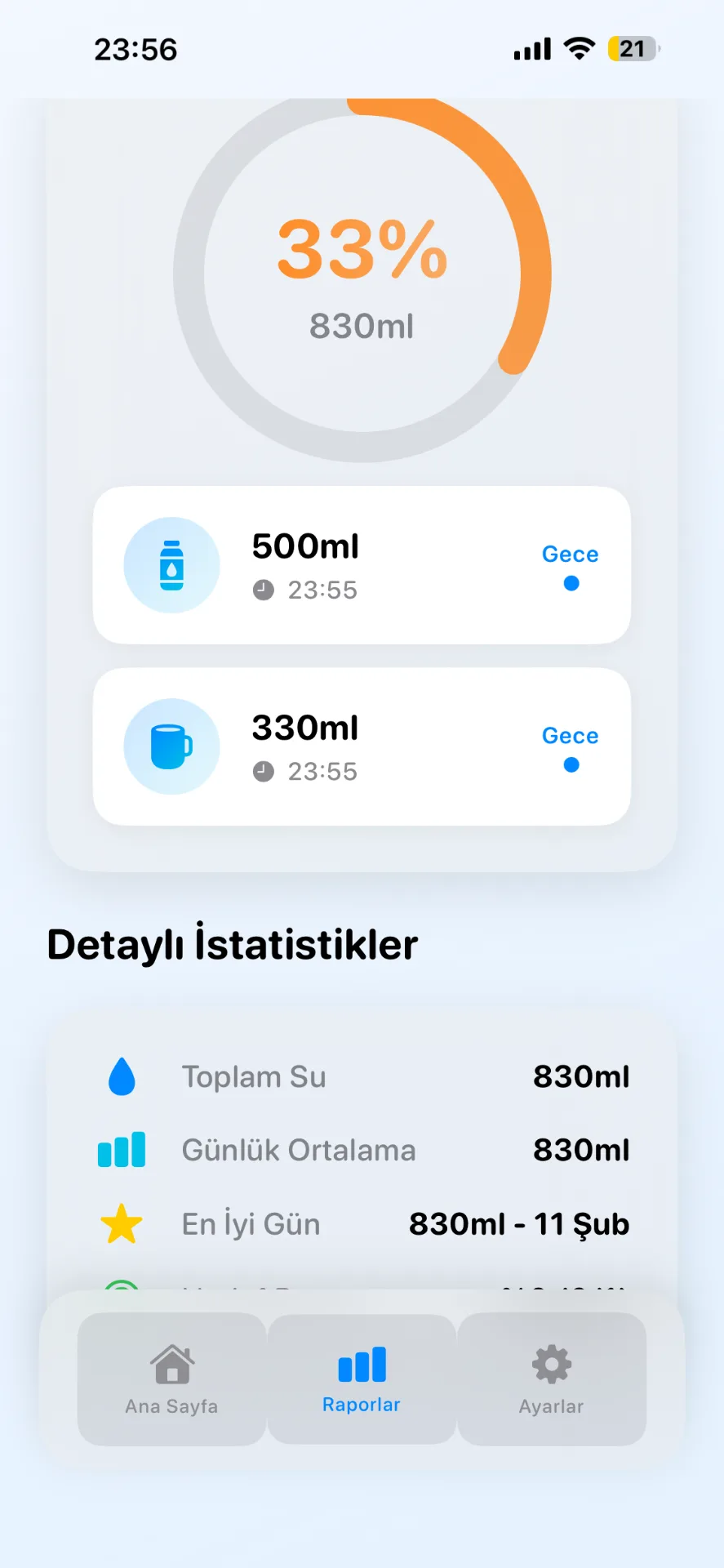Open the Raporlar tab
The width and height of the screenshot is (724, 1568).
[362, 1380]
